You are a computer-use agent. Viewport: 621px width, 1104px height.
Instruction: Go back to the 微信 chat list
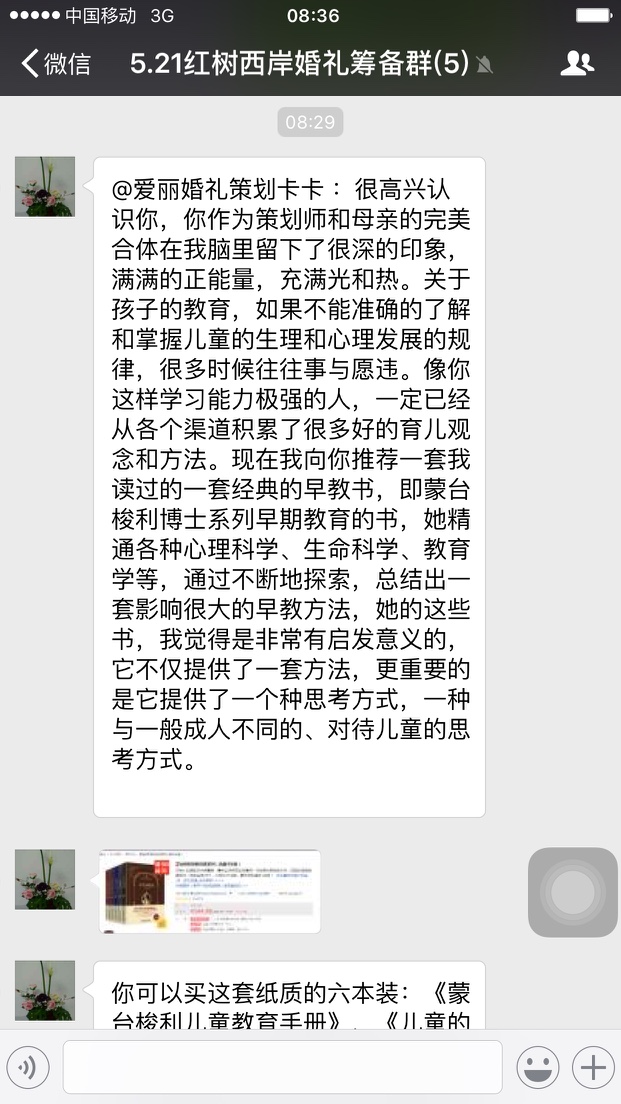(x=56, y=64)
